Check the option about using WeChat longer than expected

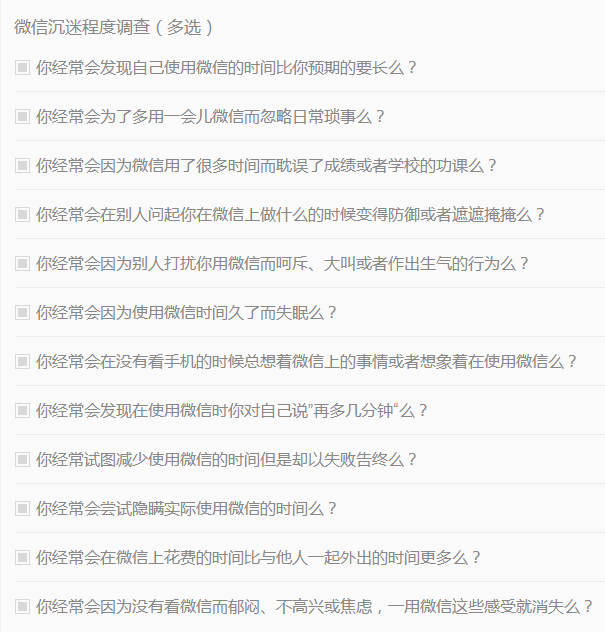22,68
